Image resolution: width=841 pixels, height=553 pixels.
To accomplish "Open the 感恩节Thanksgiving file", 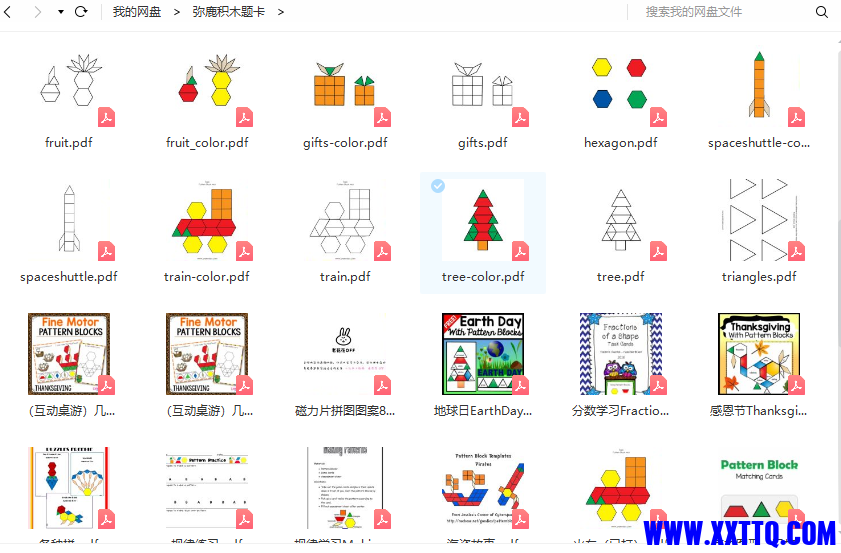I will pos(759,355).
